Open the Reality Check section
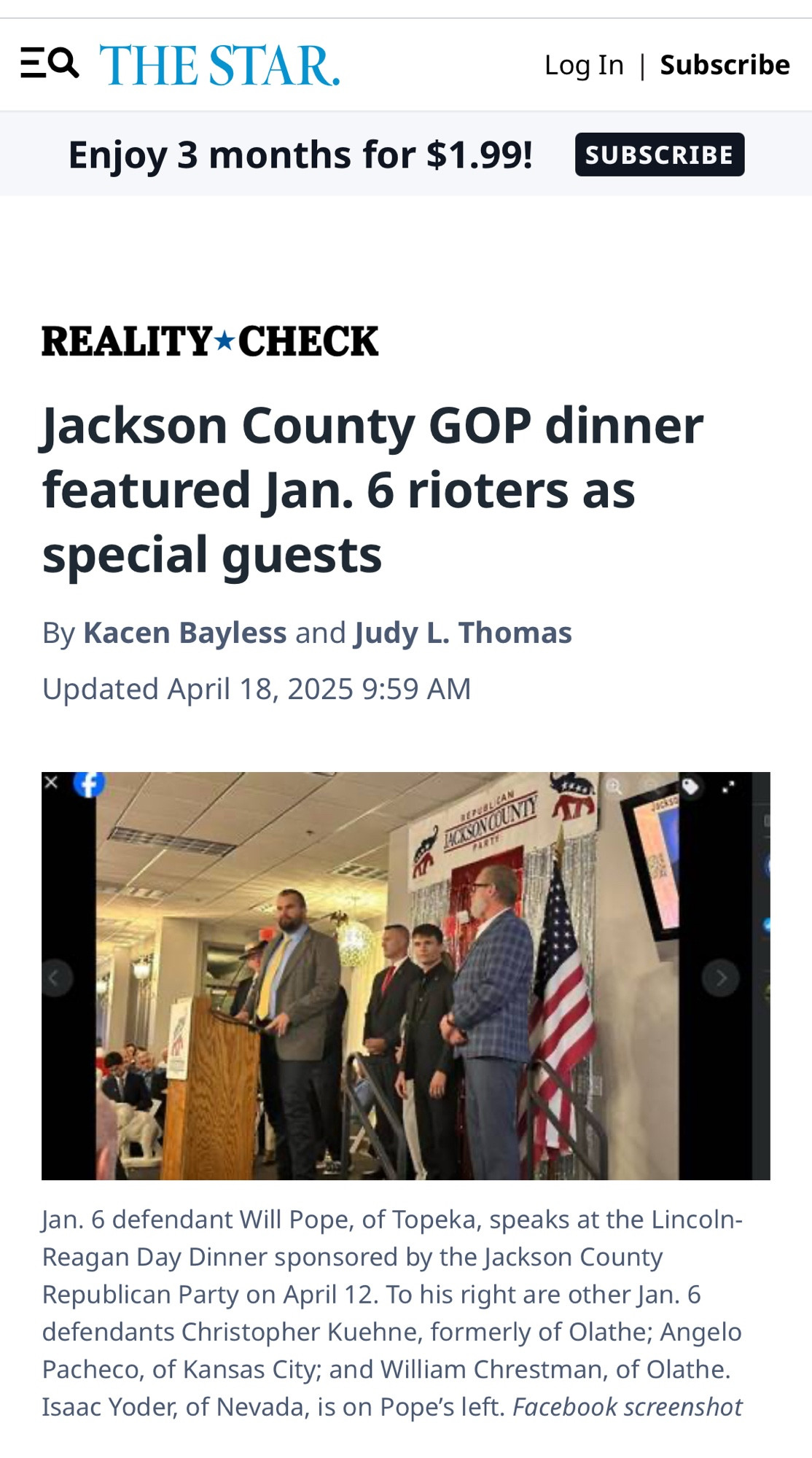Image resolution: width=812 pixels, height=1458 pixels. 210,341
